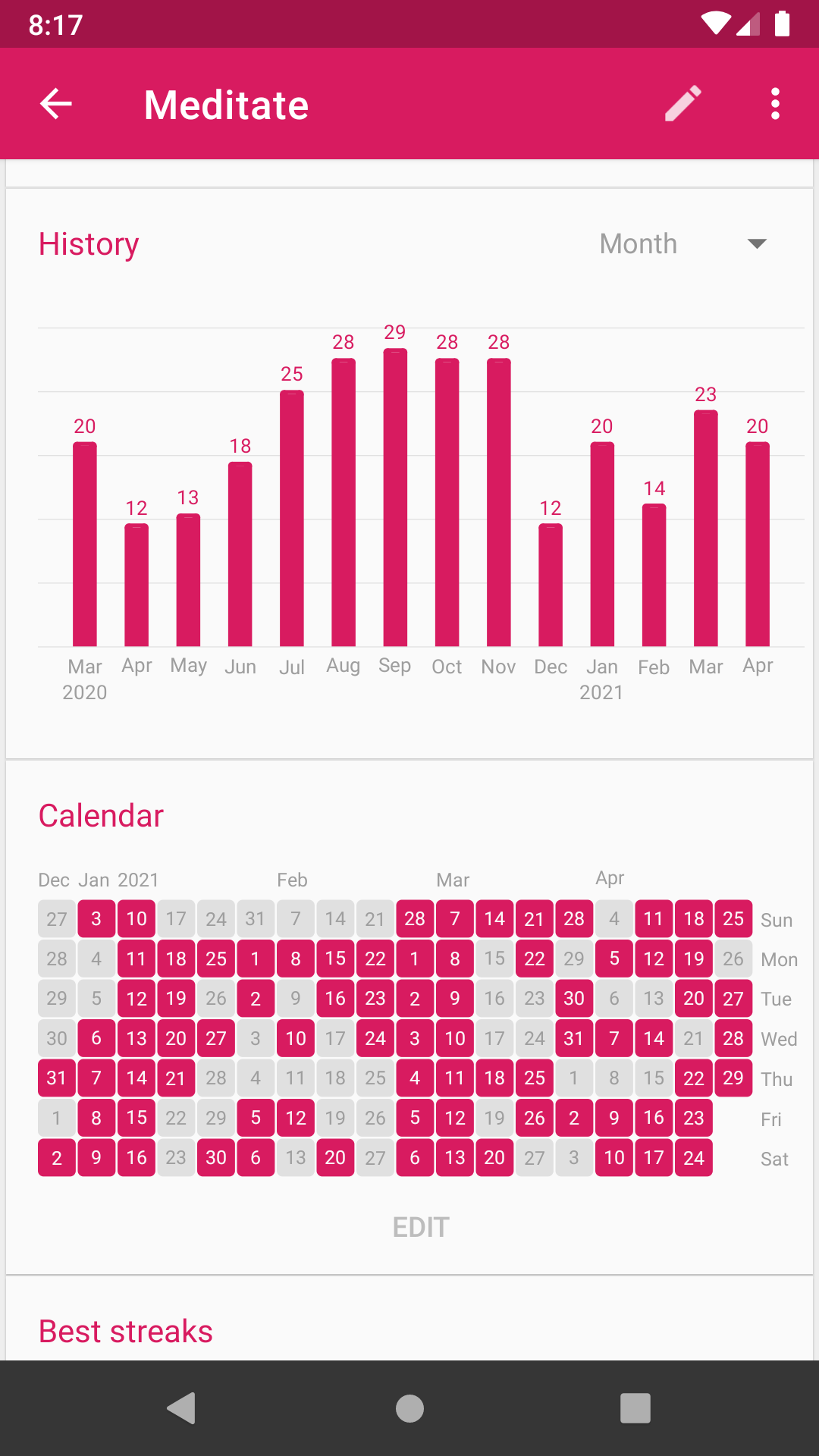
Task: Mark April 4 as done
Action: click(x=614, y=918)
